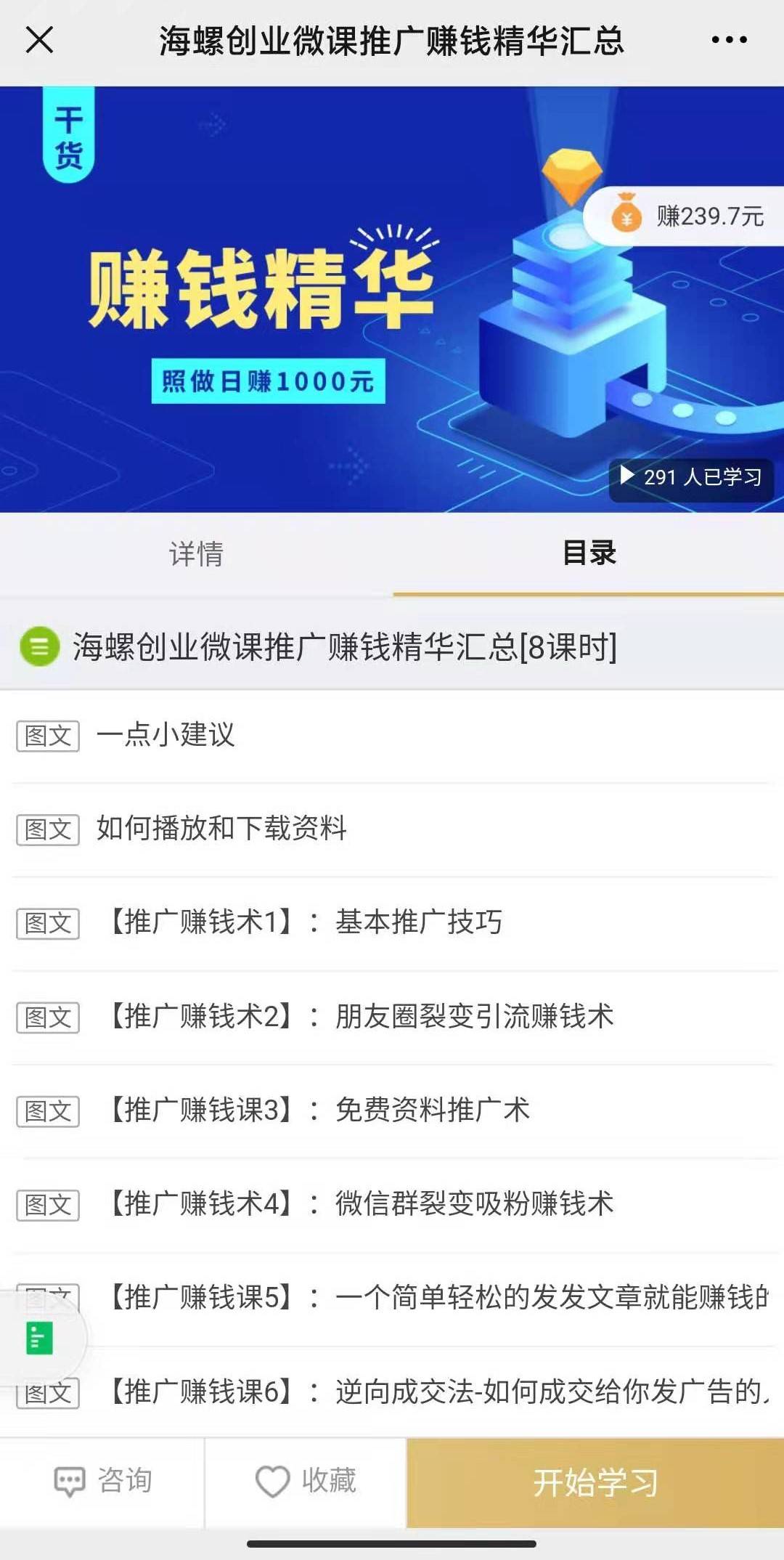Open 咨询 to ask a question
Viewport: 784px width, 1560px height.
pyautogui.click(x=102, y=1482)
